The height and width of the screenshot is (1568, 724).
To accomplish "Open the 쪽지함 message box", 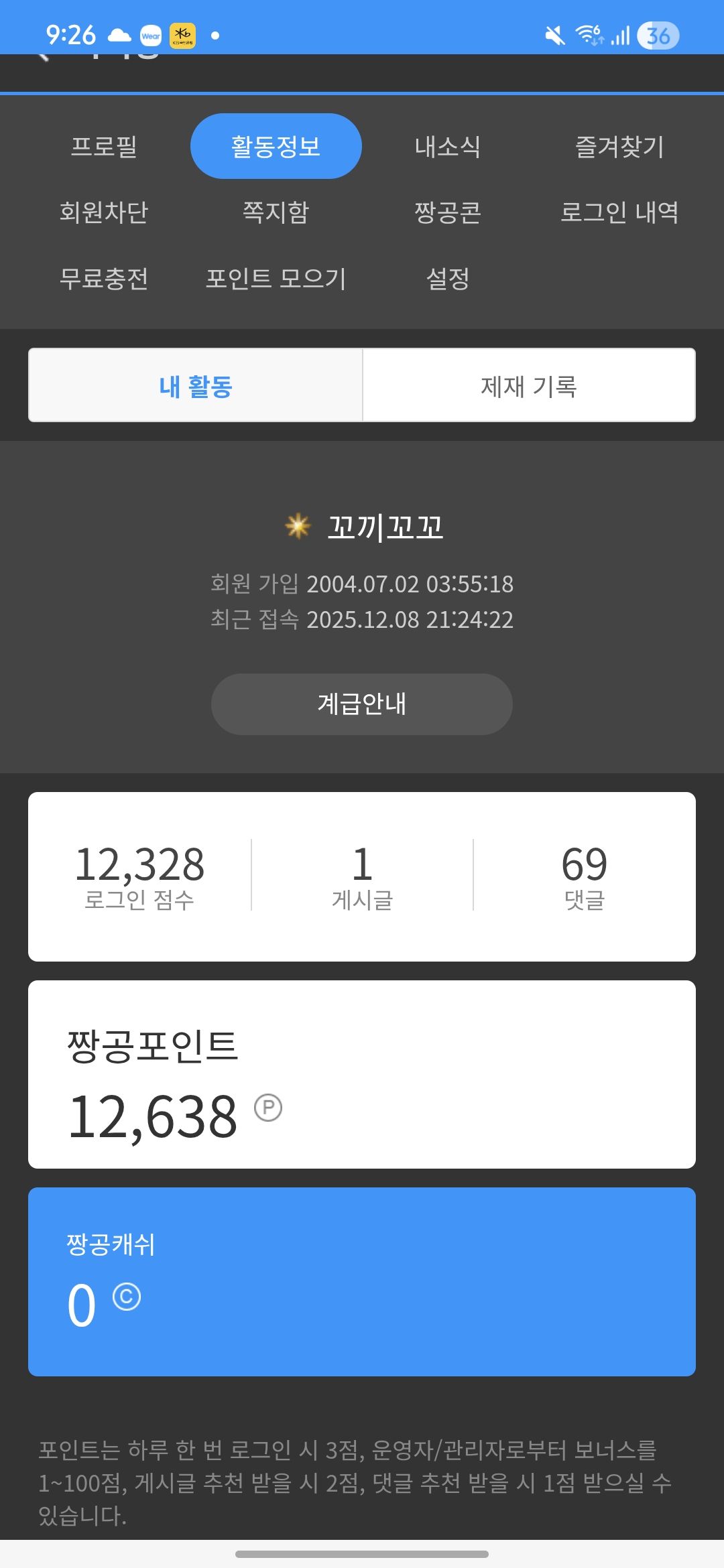I will (276, 212).
